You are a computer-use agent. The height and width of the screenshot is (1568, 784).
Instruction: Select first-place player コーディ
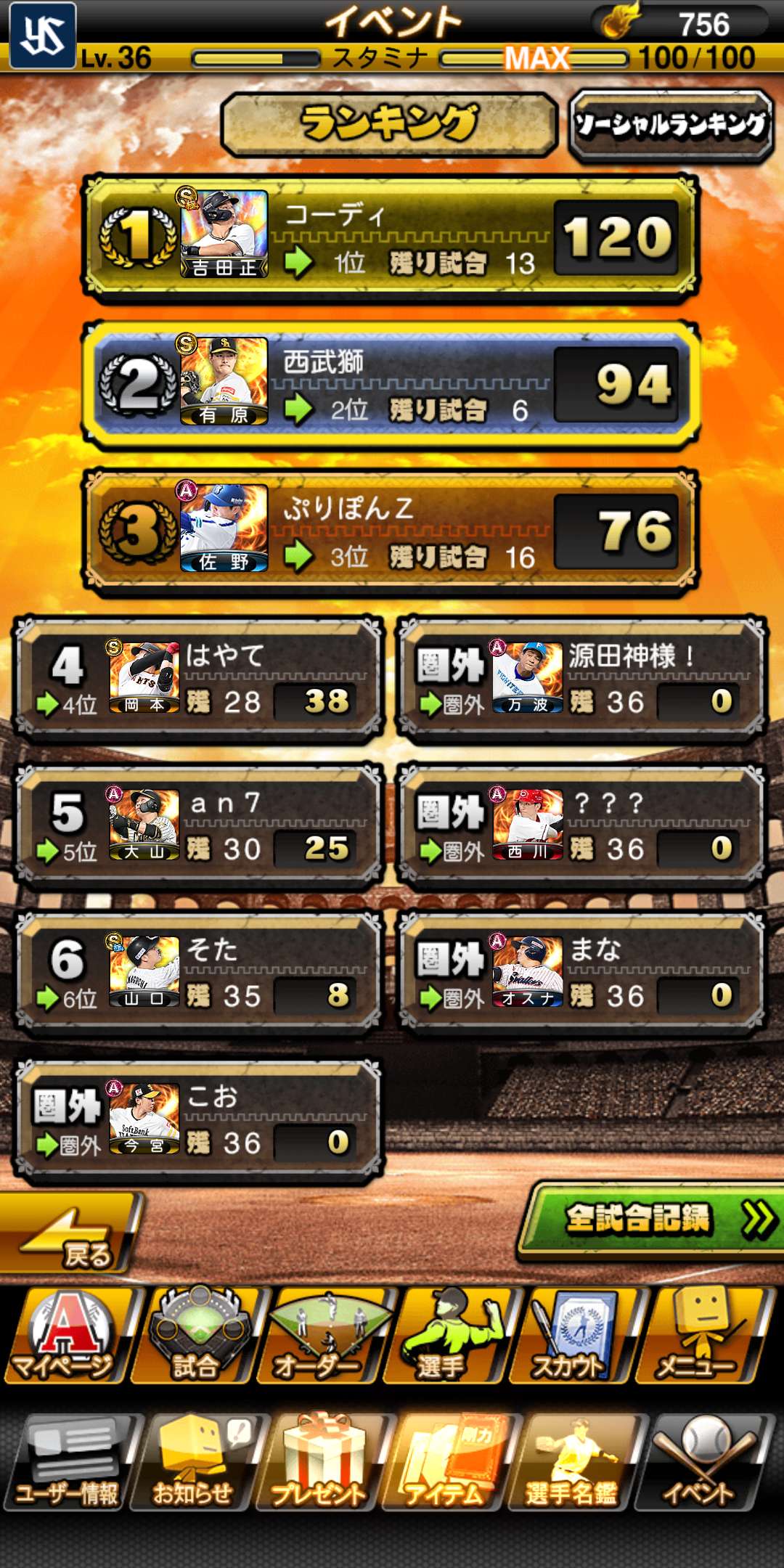(391, 237)
